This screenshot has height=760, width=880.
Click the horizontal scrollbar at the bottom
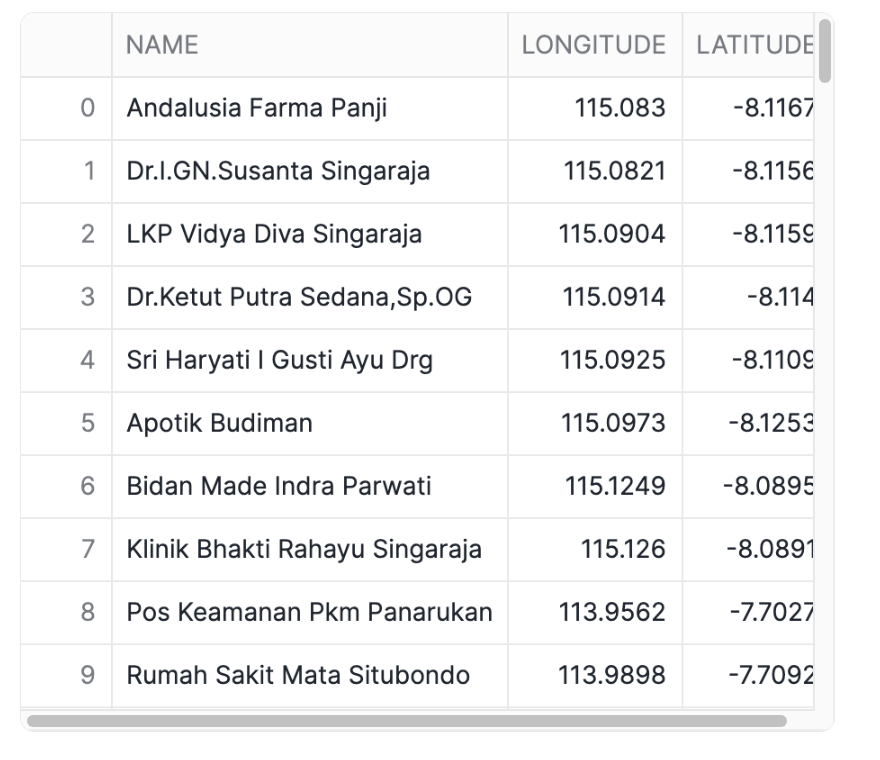coord(406,720)
